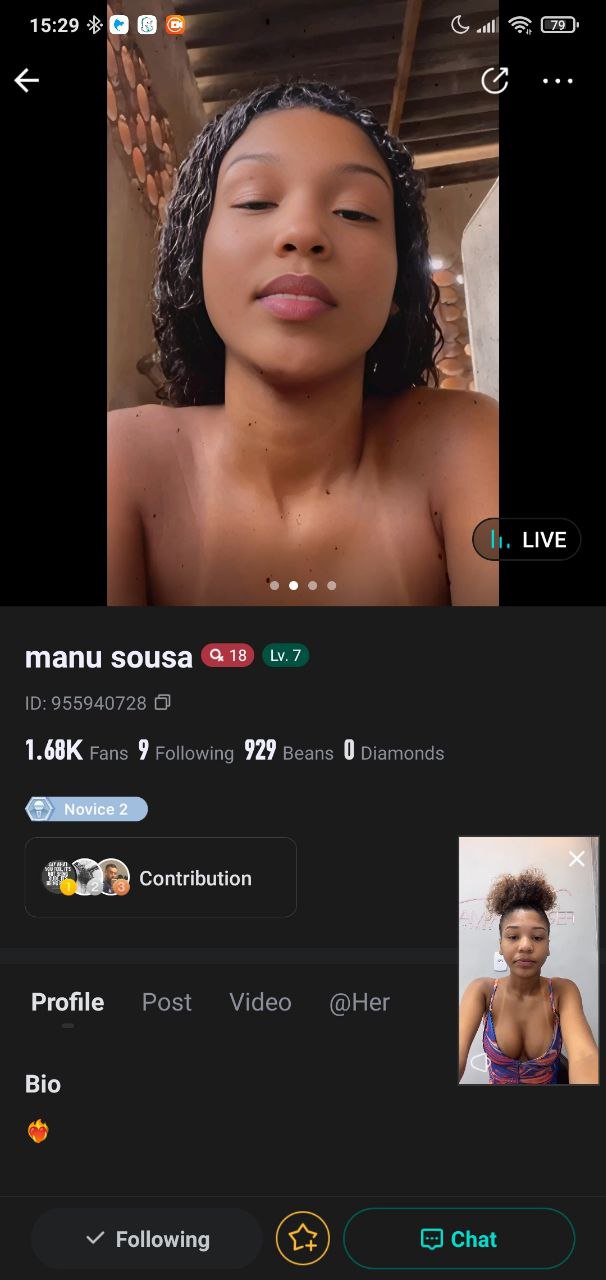606x1280 pixels.
Task: View the Following list
Action: tap(186, 752)
